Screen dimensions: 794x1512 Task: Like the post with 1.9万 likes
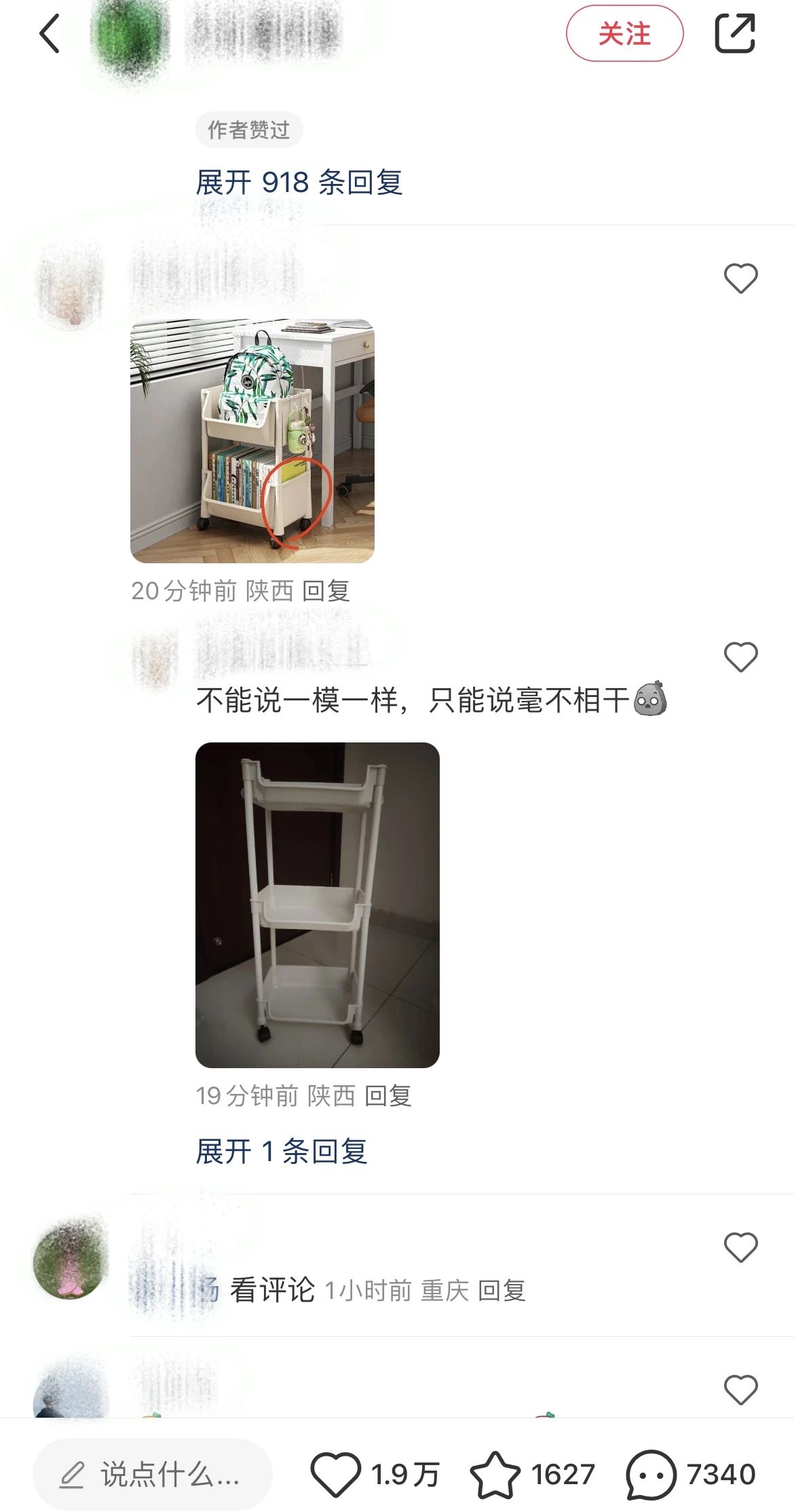click(335, 1474)
